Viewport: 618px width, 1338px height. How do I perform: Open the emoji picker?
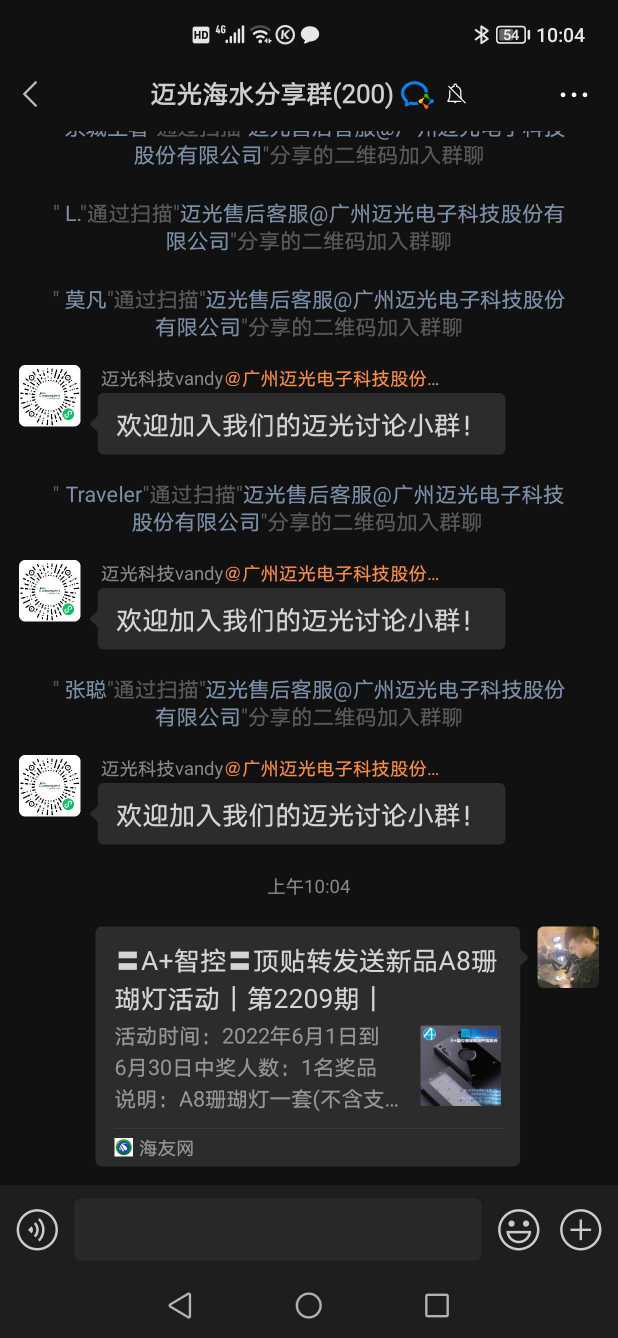519,1229
